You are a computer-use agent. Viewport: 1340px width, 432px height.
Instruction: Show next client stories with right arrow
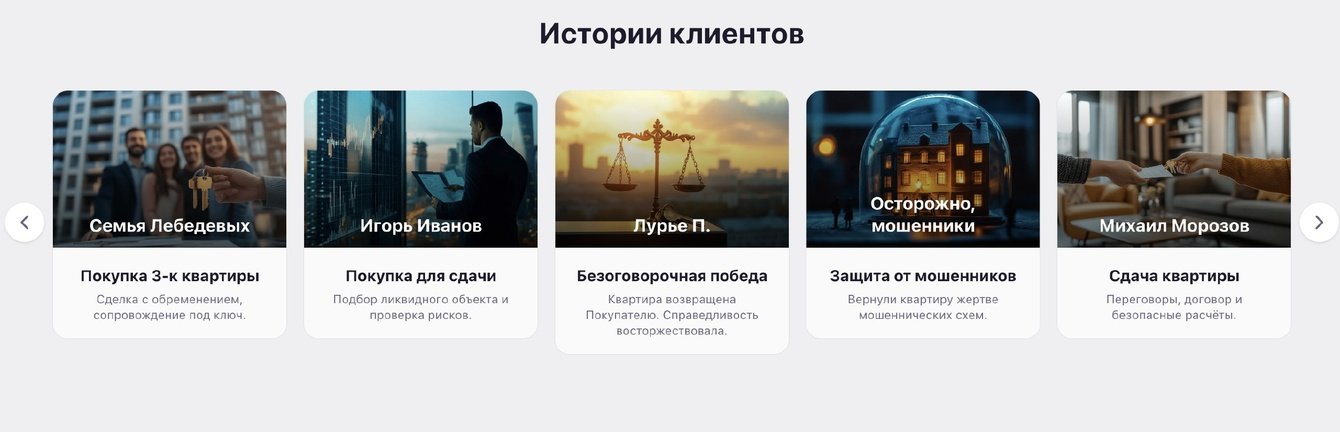pyautogui.click(x=1318, y=222)
